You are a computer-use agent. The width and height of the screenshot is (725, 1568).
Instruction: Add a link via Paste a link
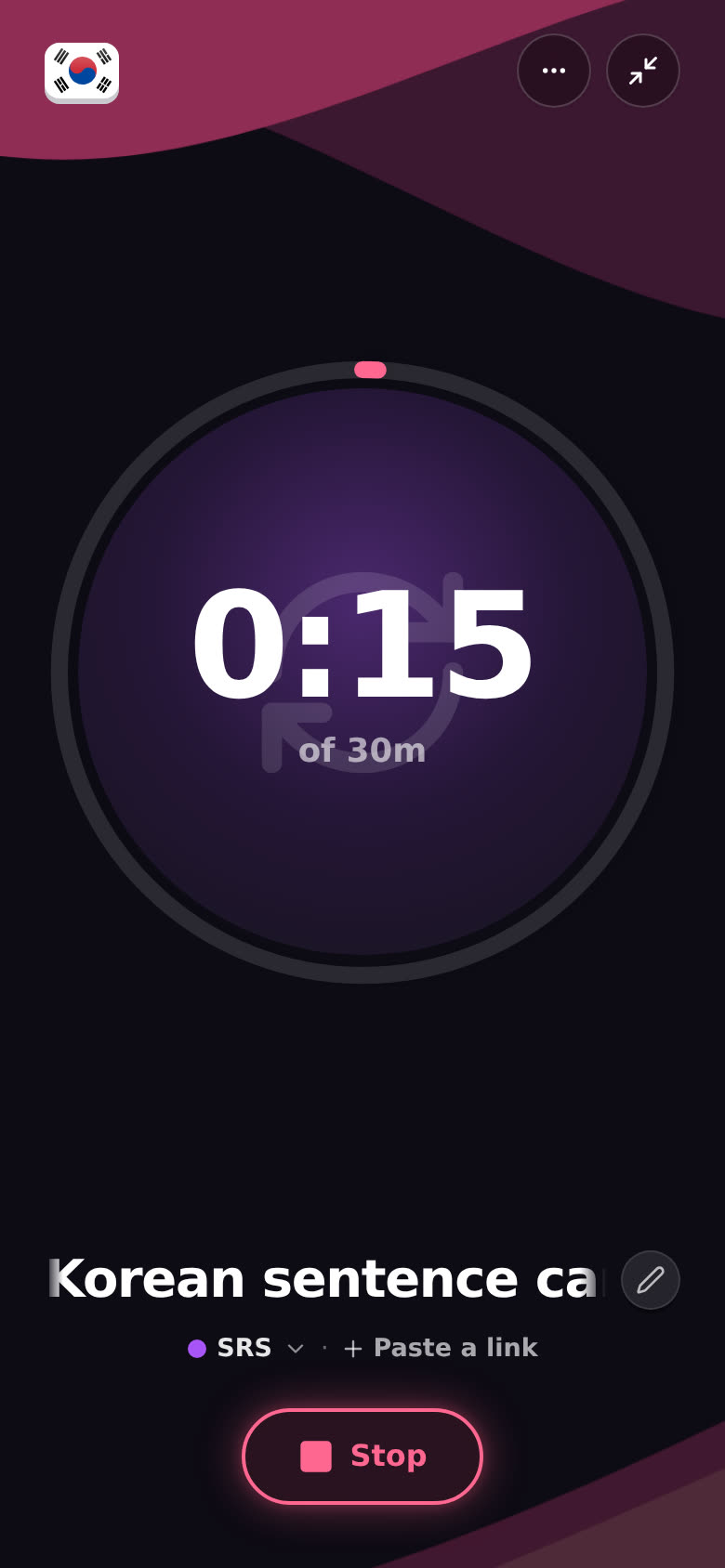[441, 1348]
